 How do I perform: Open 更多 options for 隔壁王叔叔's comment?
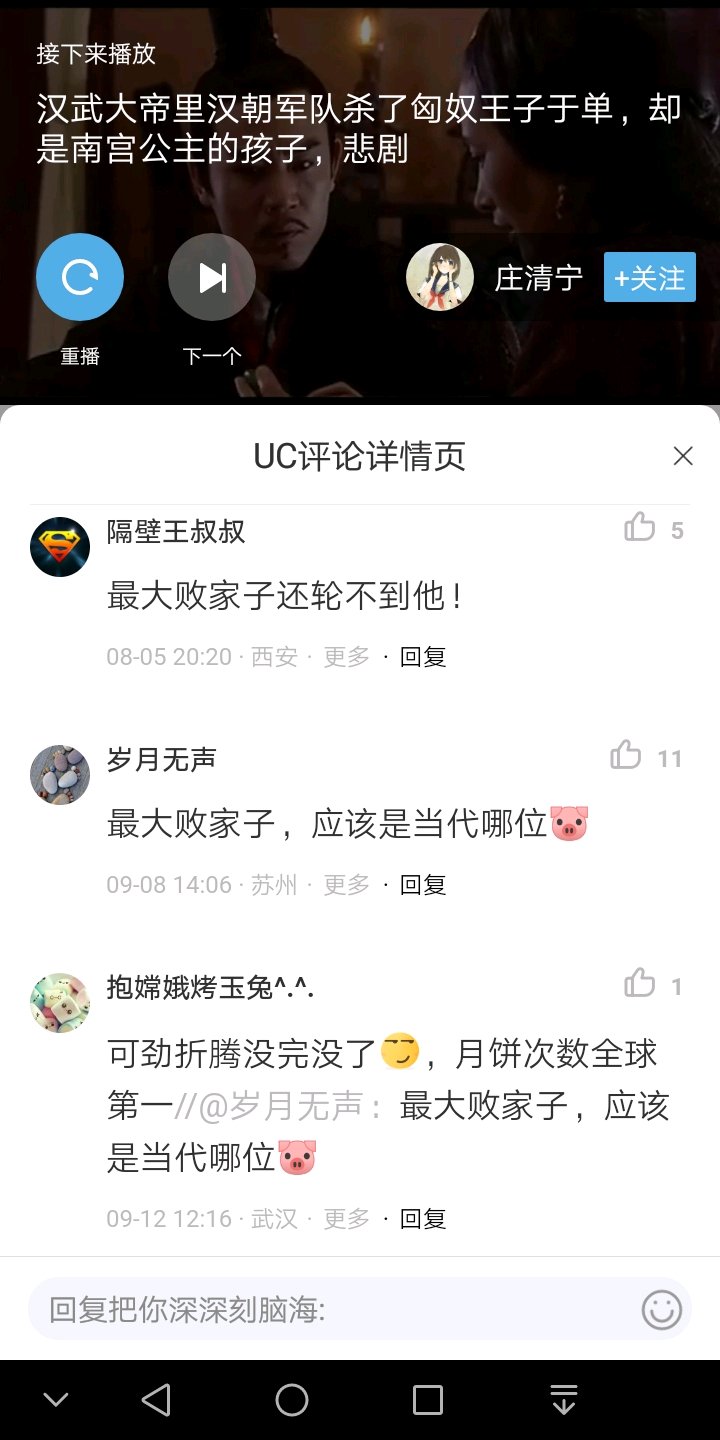[347, 657]
